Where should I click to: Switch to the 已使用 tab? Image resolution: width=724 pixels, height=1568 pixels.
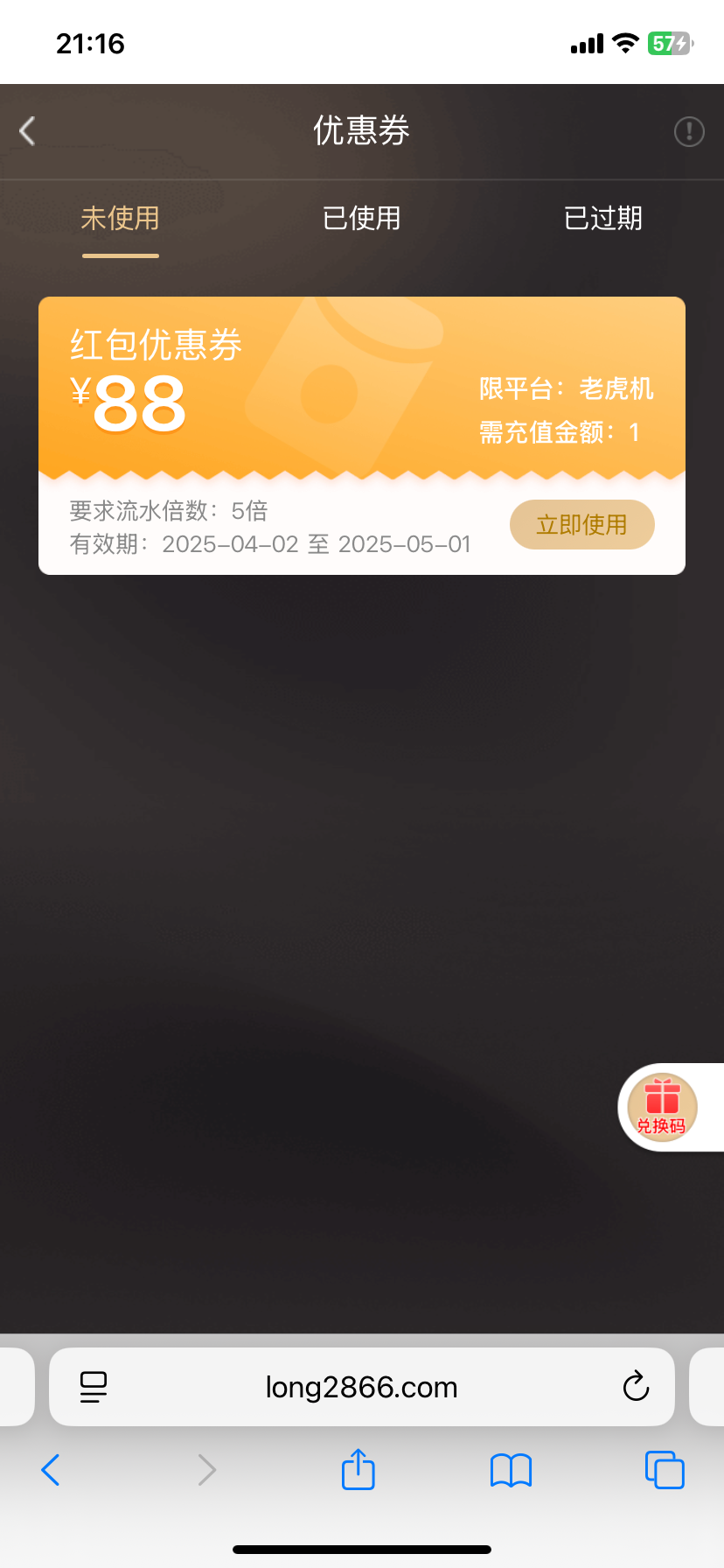(x=361, y=218)
